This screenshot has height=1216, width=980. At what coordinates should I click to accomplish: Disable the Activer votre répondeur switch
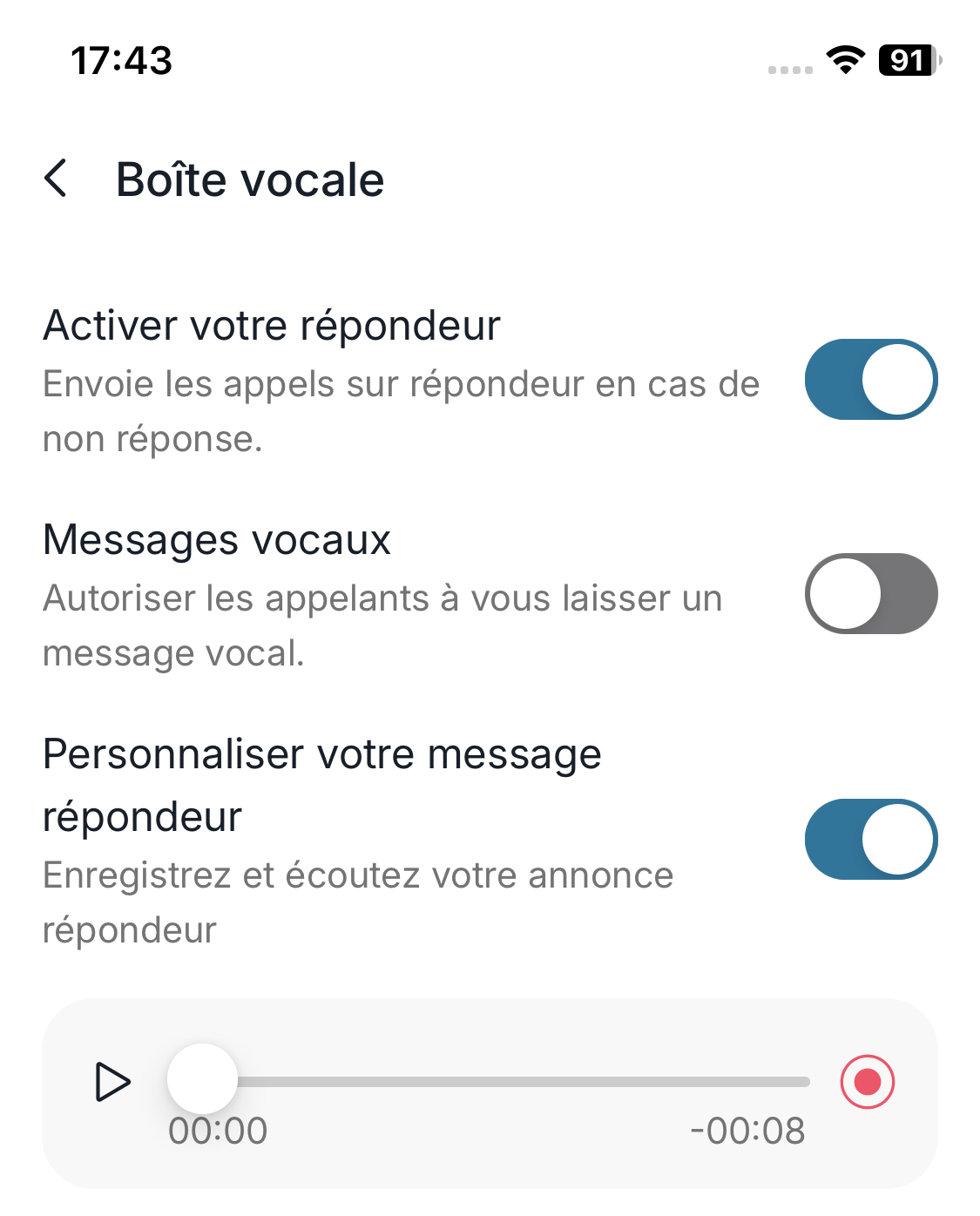(870, 380)
